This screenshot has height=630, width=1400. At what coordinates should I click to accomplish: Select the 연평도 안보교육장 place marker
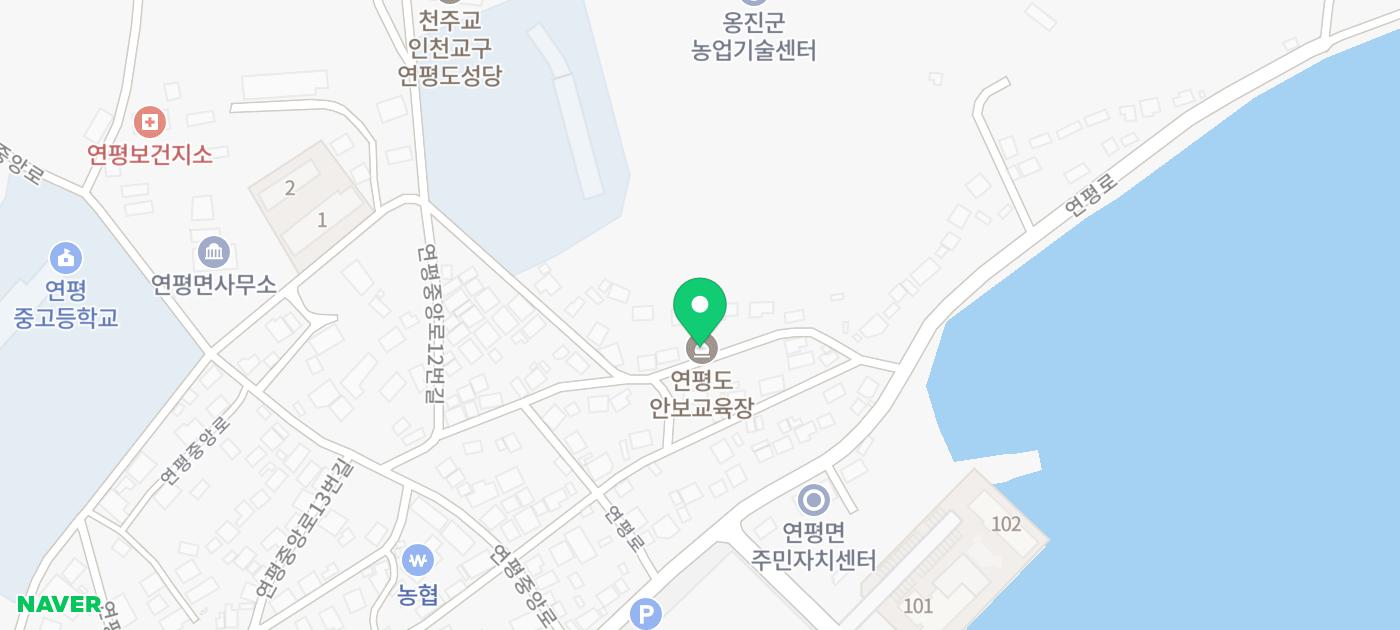pos(701,349)
